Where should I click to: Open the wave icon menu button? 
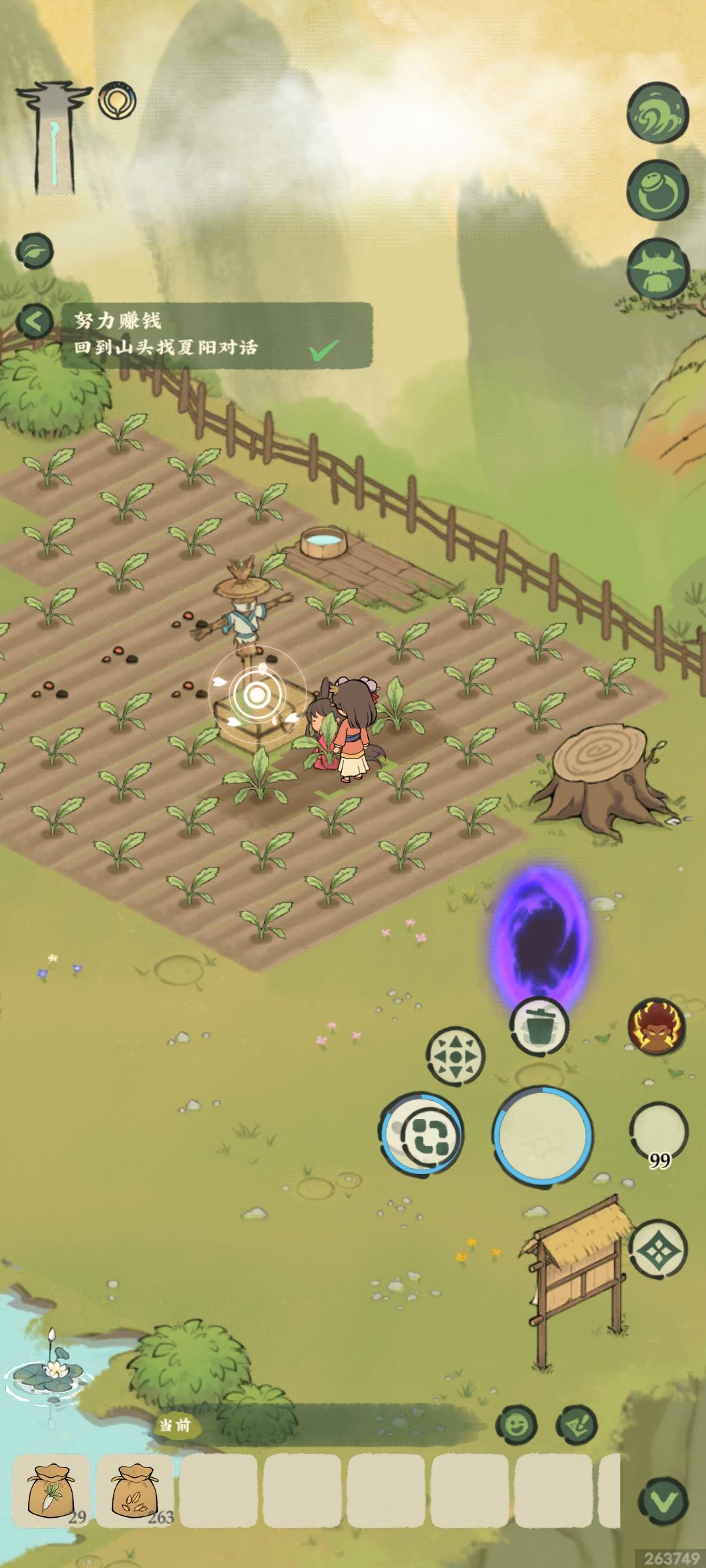[x=658, y=112]
